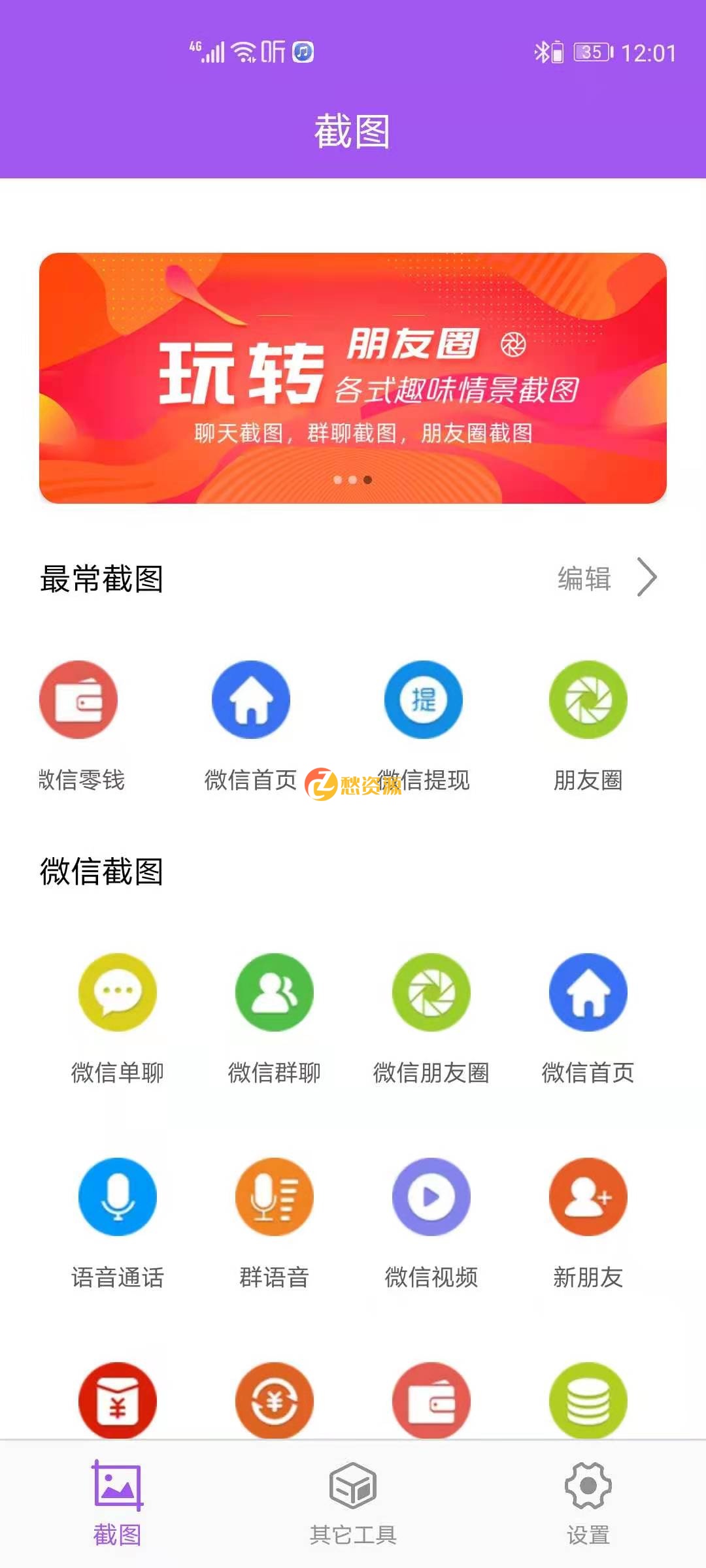Select the green coins icon in bottom row

coord(588,1401)
